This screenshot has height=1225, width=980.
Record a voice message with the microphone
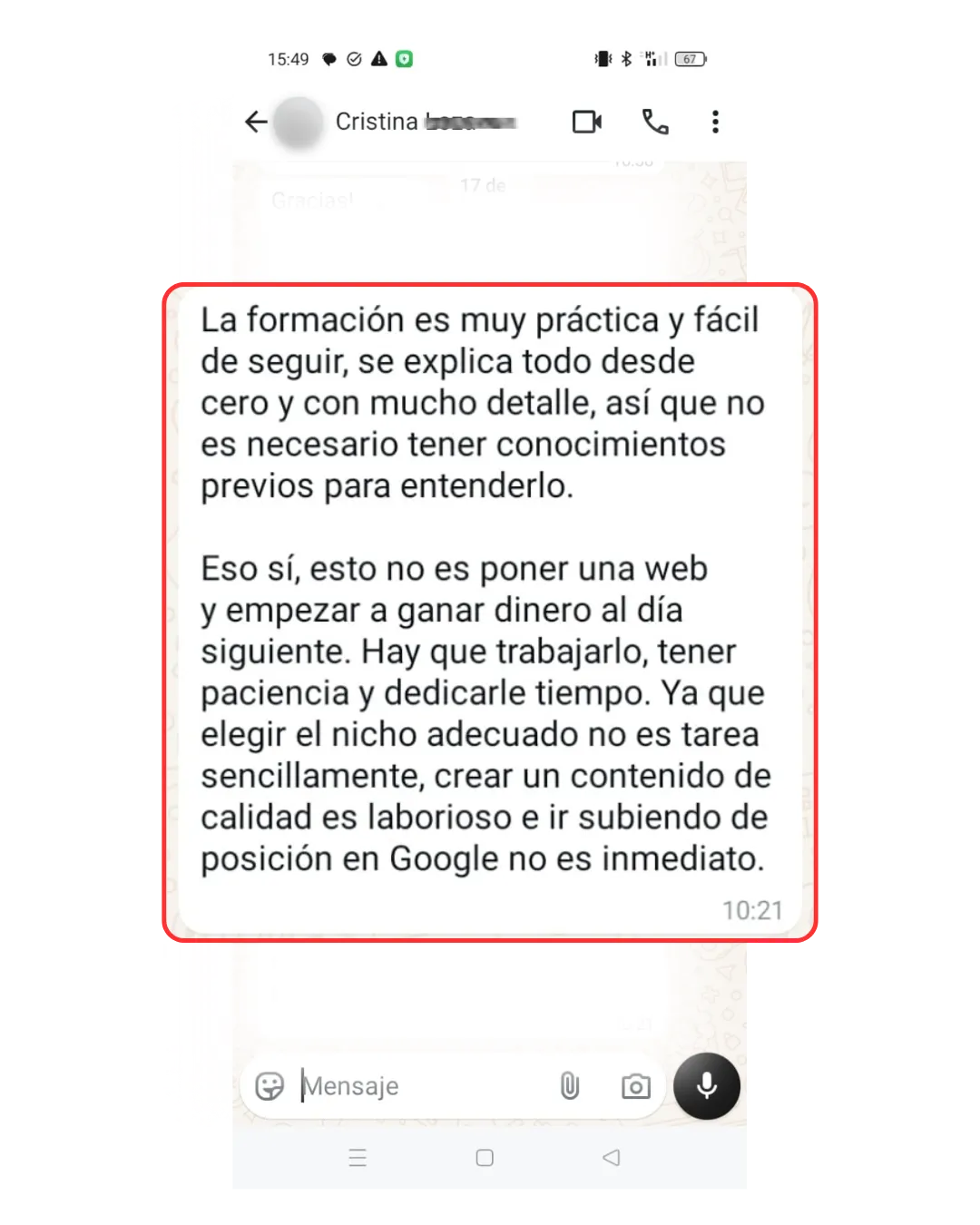[707, 1086]
